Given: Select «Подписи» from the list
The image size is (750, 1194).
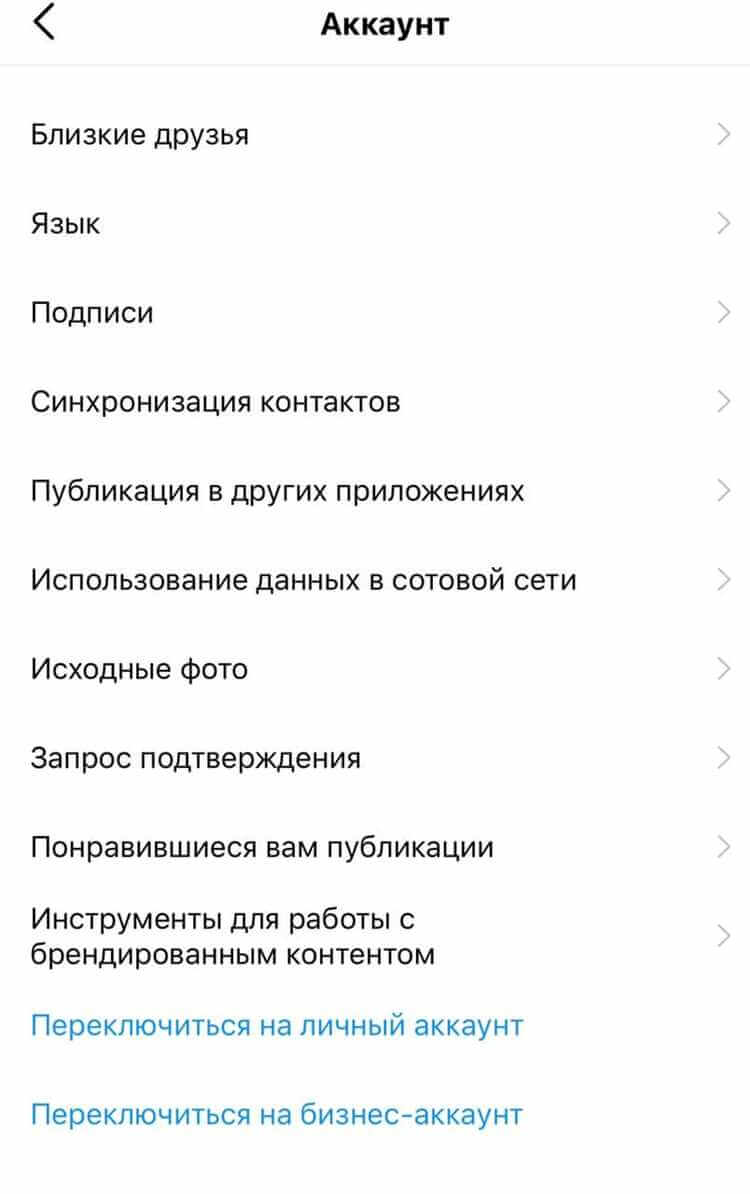Looking at the screenshot, I should click(92, 312).
